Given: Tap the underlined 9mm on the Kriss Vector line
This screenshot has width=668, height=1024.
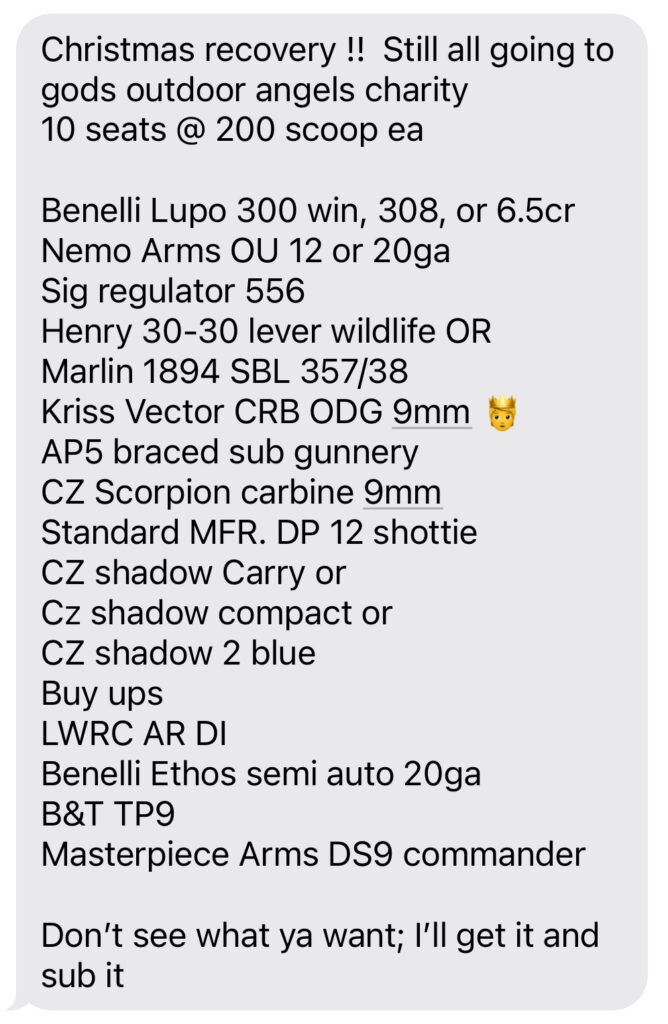Looking at the screenshot, I should point(431,411).
